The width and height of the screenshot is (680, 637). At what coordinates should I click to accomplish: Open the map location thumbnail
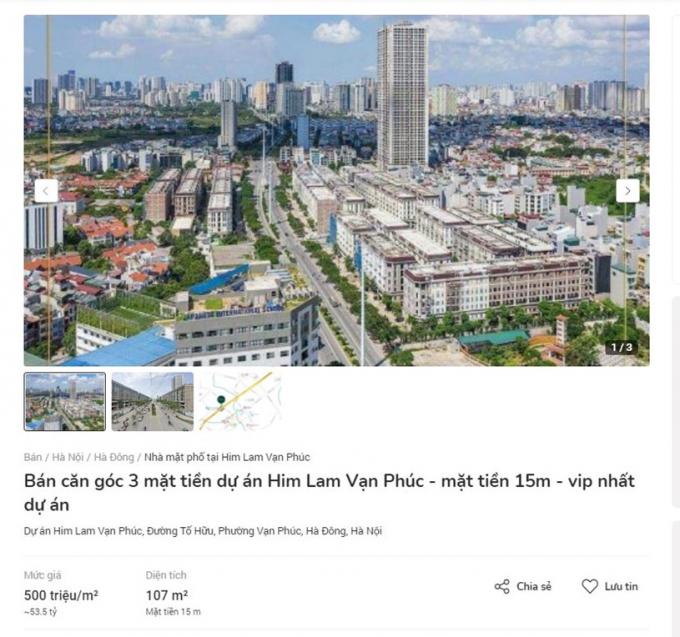tap(240, 402)
